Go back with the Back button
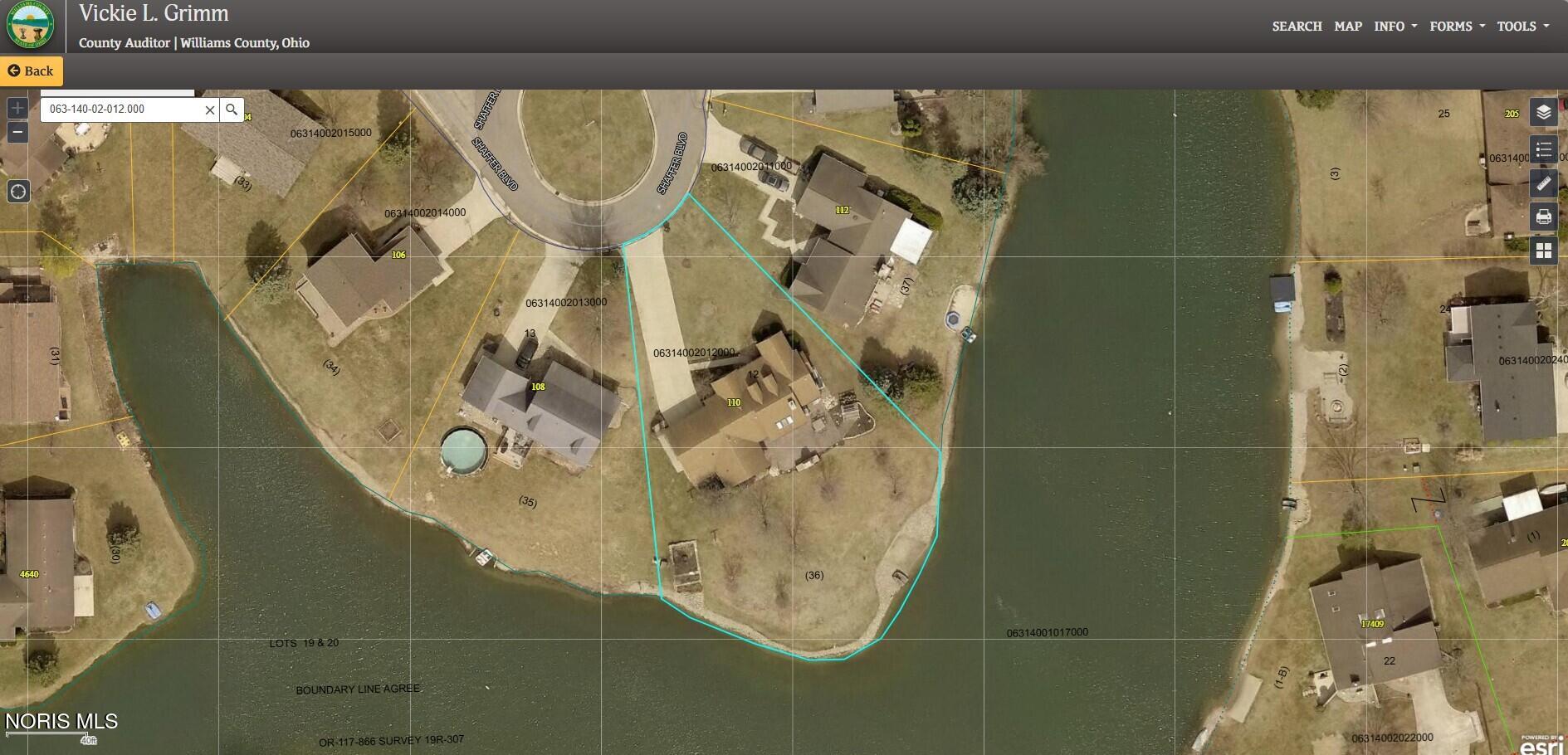 pos(31,71)
